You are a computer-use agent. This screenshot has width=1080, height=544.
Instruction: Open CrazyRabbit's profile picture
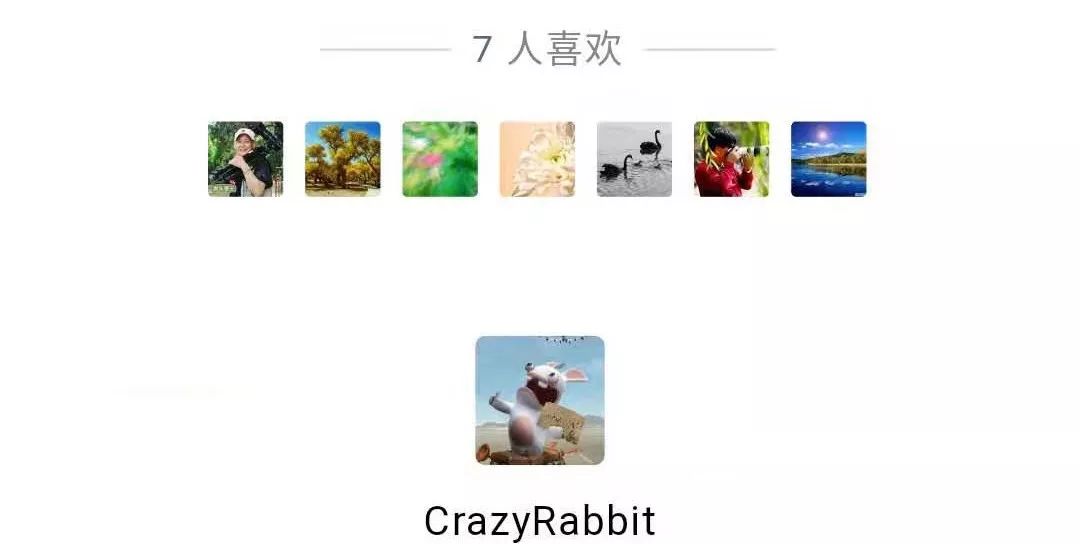point(540,400)
